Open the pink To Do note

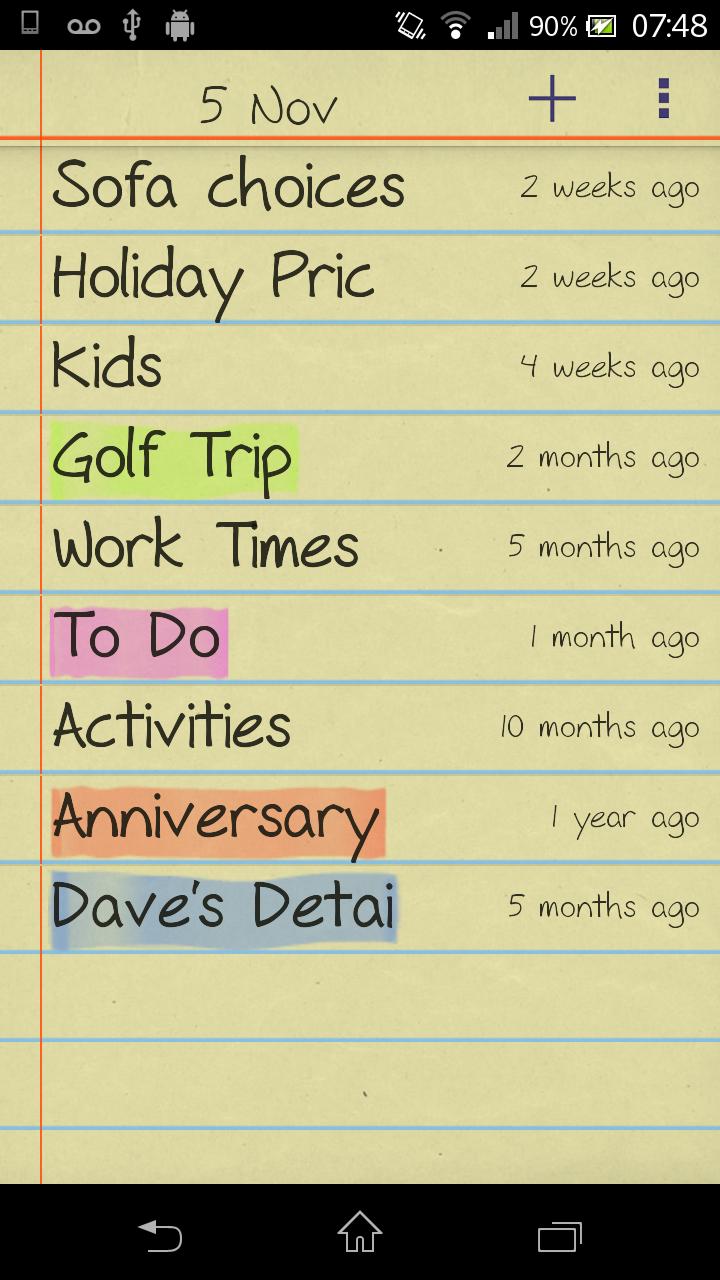(x=138, y=637)
